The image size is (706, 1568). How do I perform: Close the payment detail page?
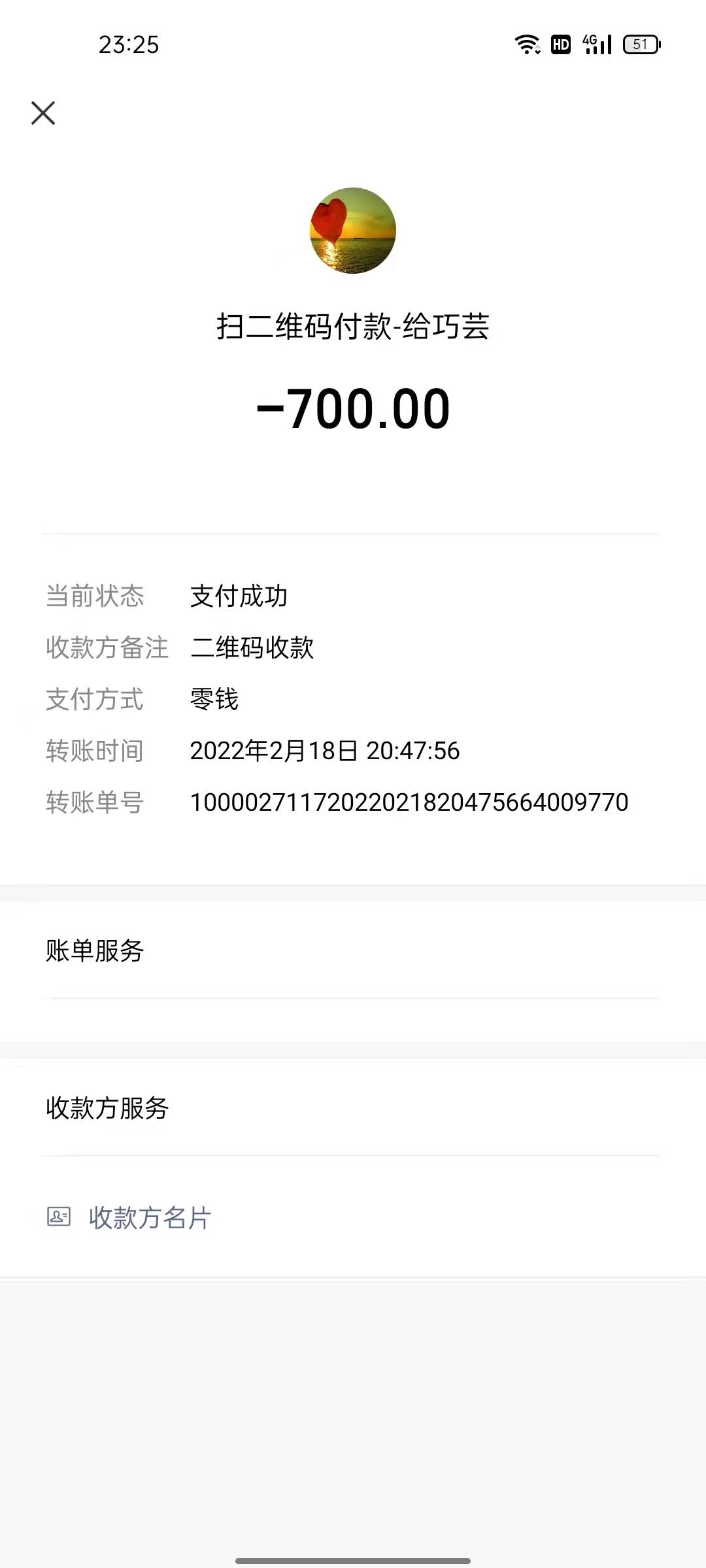[43, 113]
